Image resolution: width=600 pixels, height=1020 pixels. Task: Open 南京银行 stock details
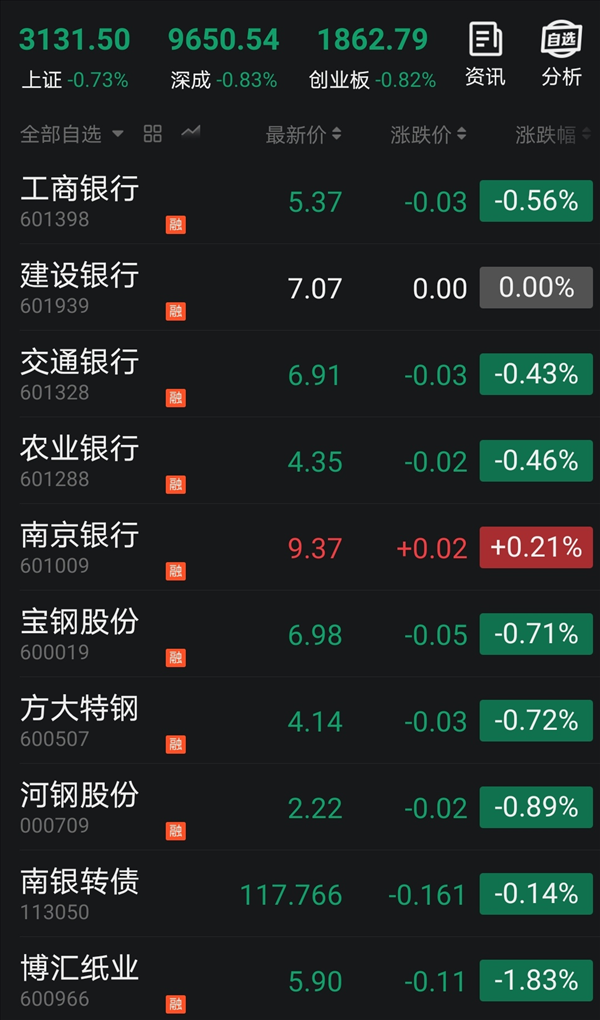tap(300, 547)
